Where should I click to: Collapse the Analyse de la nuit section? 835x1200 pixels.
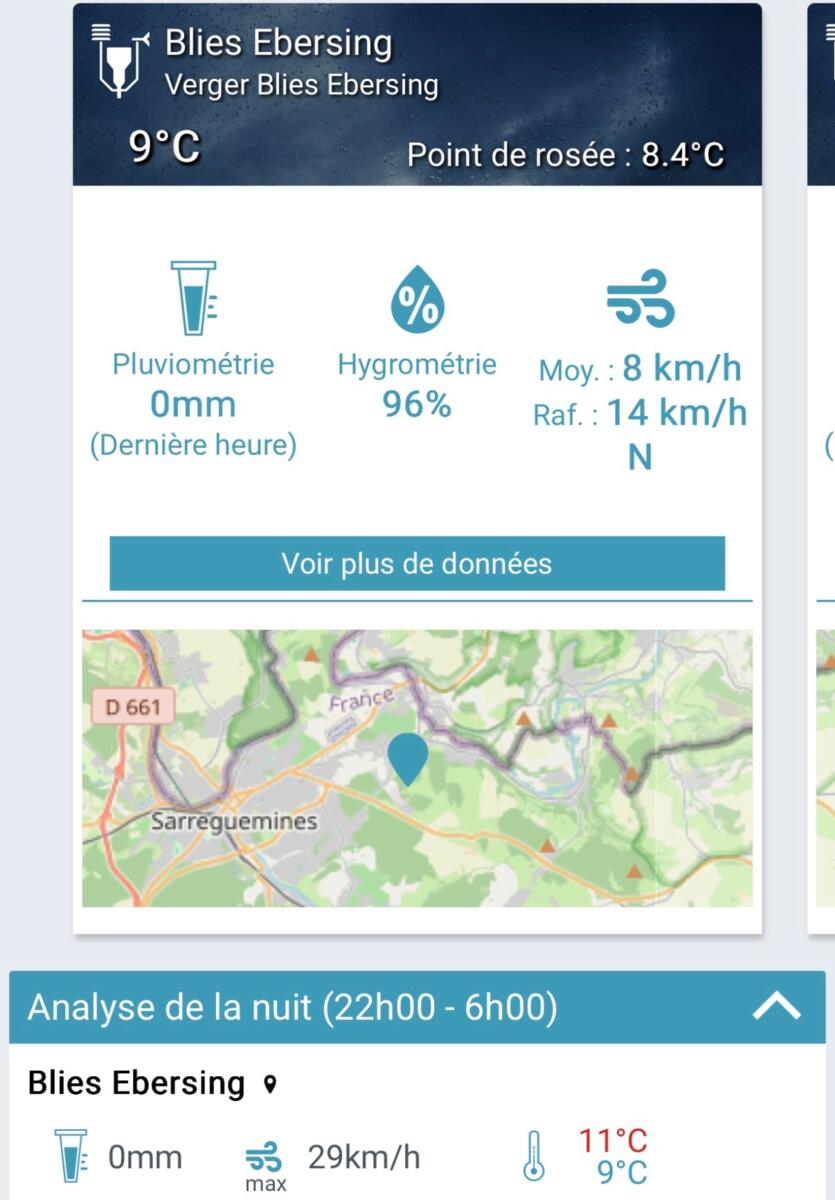(776, 1007)
